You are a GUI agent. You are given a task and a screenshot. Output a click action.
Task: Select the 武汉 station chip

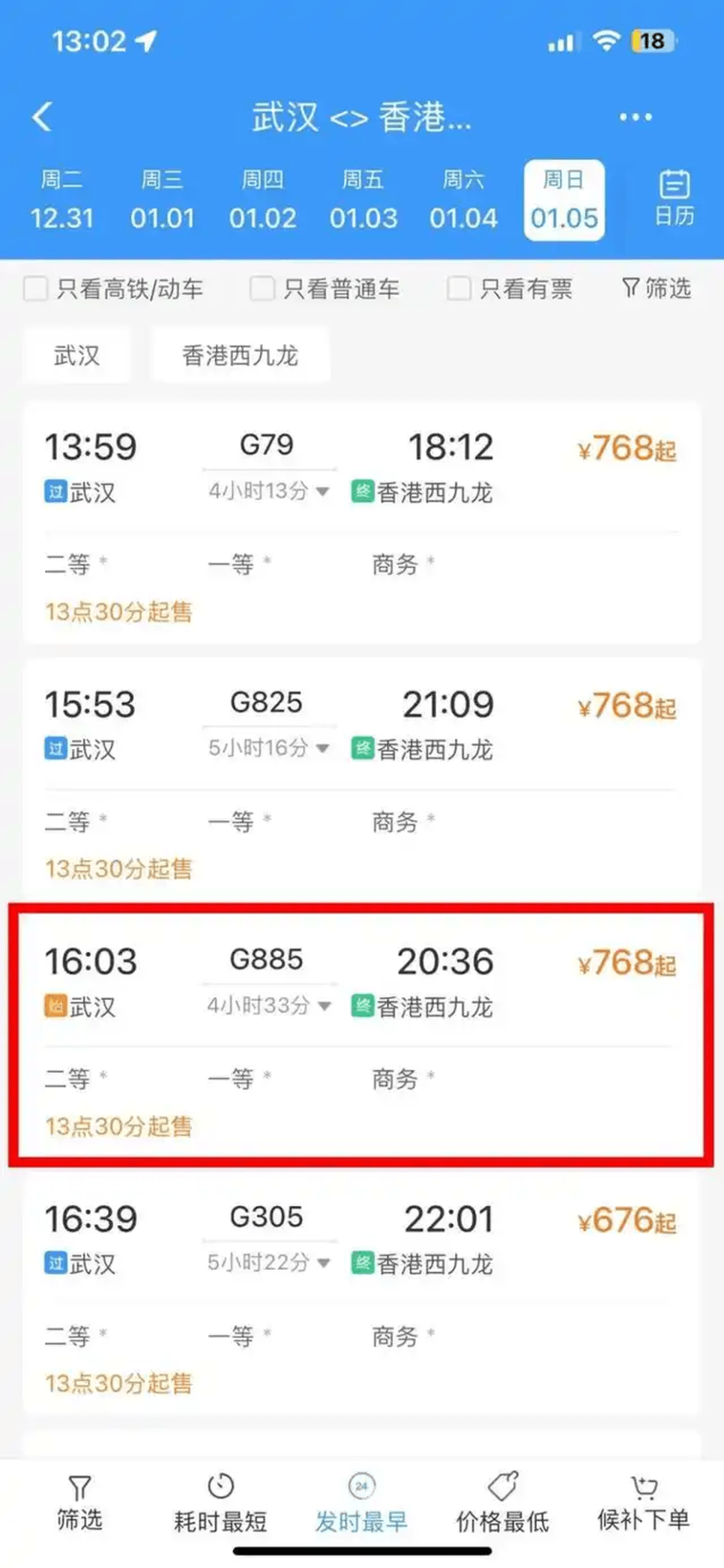pyautogui.click(x=76, y=355)
